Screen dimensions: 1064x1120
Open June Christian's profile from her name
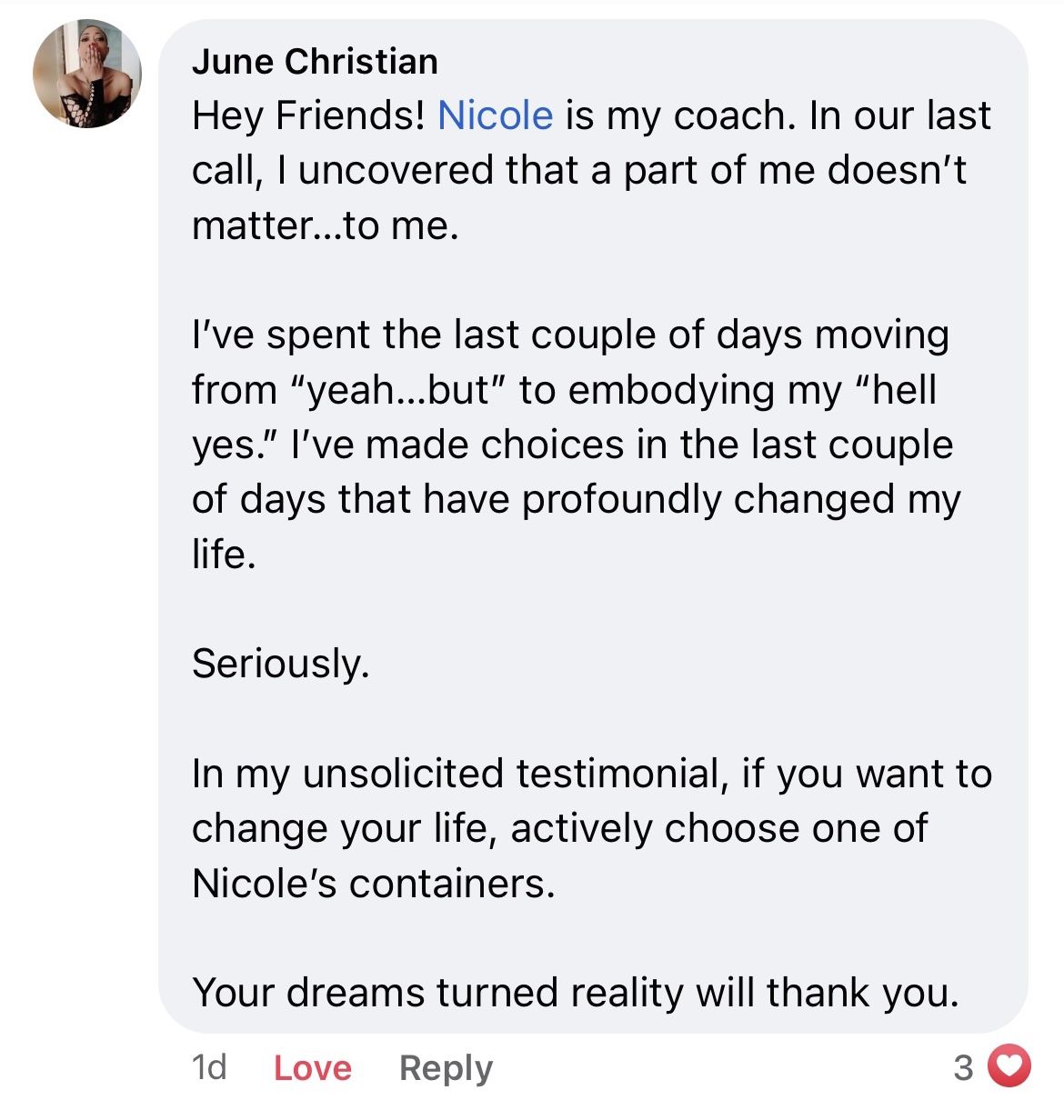coord(315,62)
